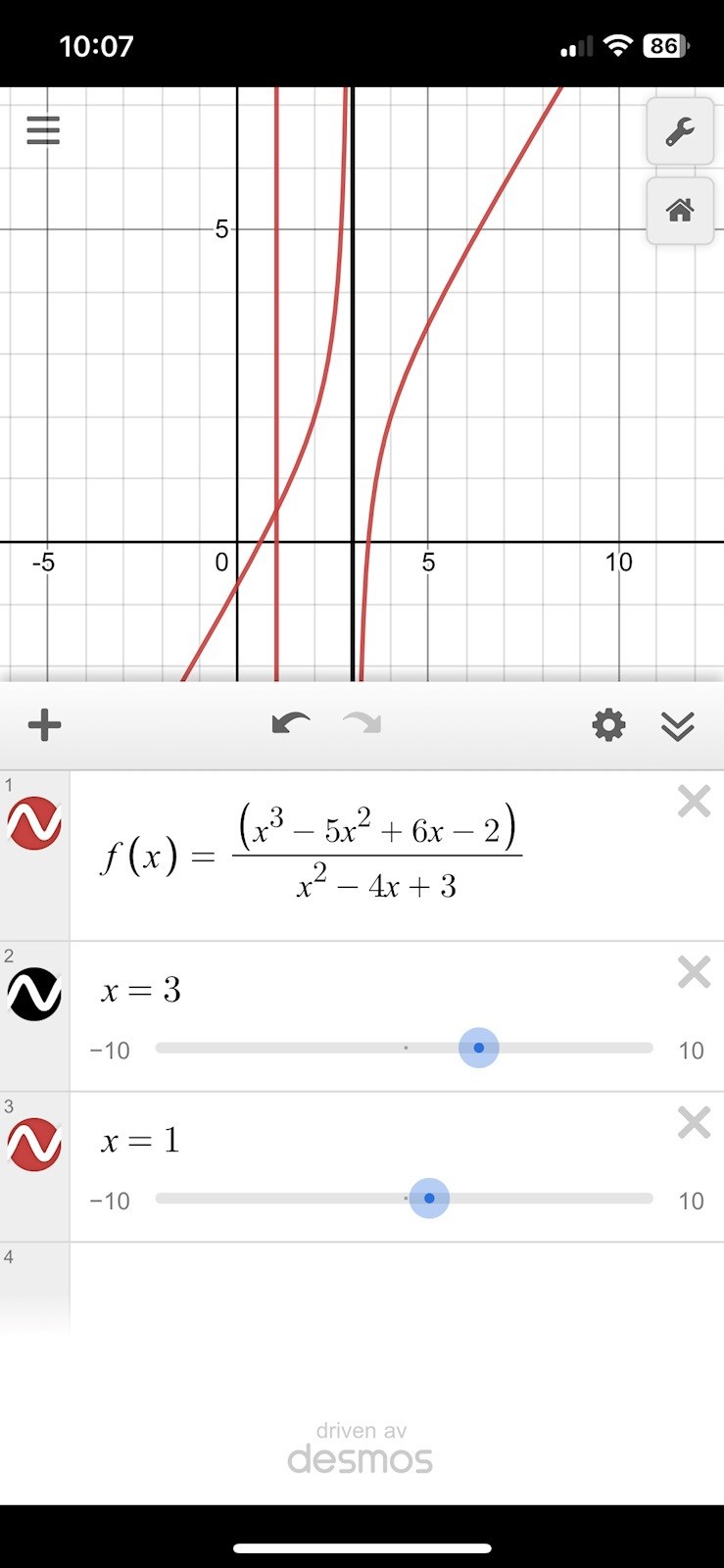The image size is (724, 1568).
Task: Delete the f(x) expression
Action: click(694, 802)
